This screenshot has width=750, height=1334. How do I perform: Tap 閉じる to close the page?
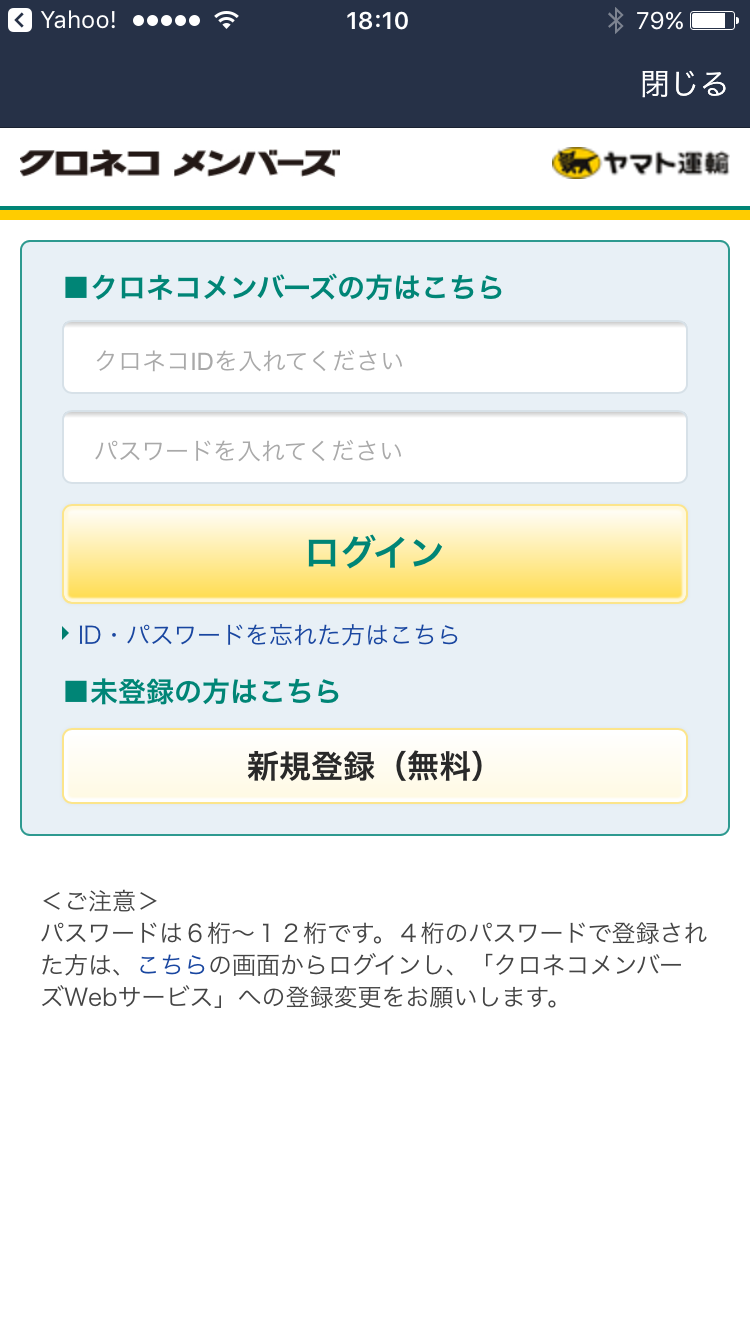684,84
